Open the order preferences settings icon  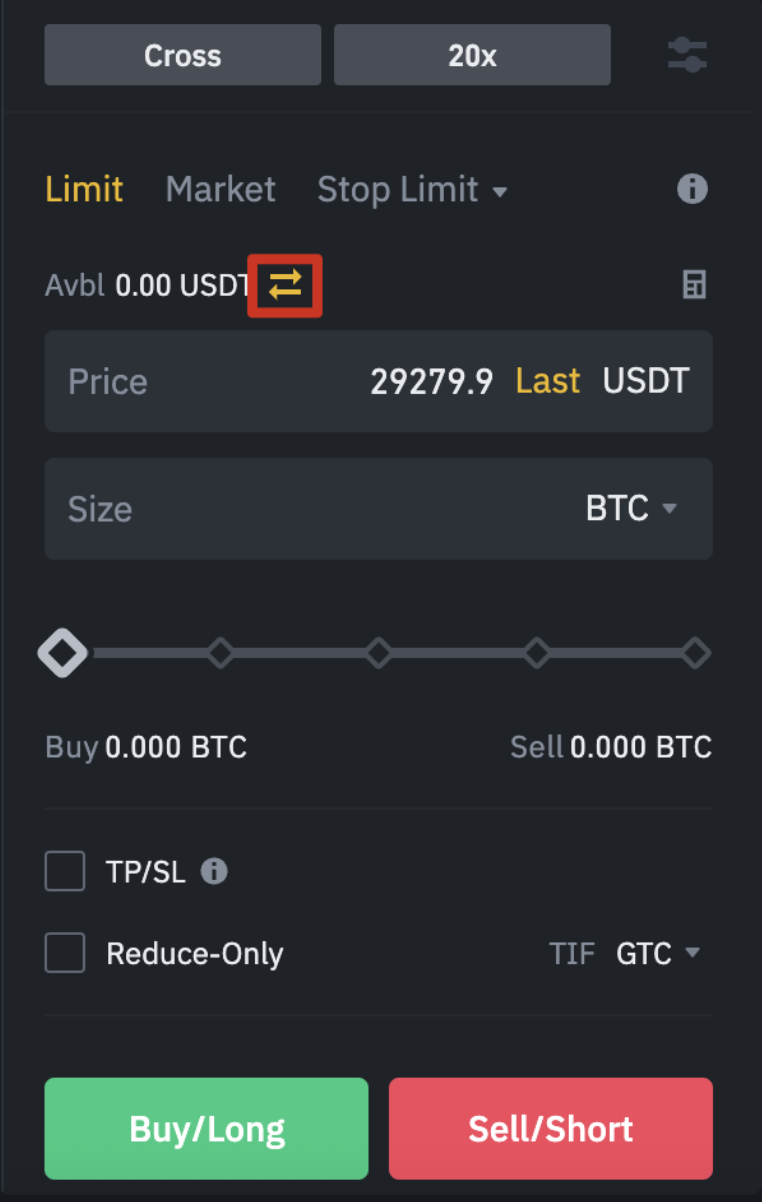point(687,54)
